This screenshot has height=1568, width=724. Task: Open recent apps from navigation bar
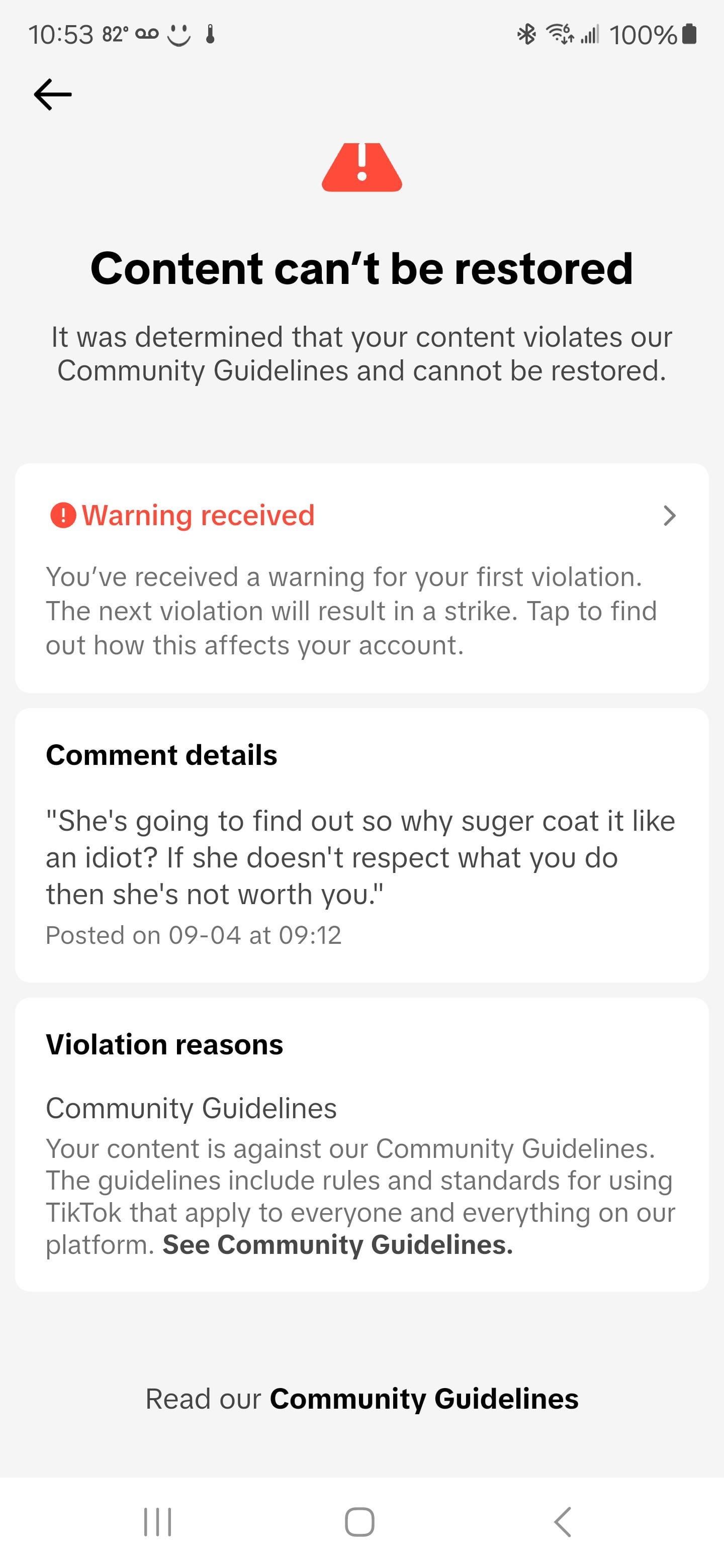pos(158,1522)
